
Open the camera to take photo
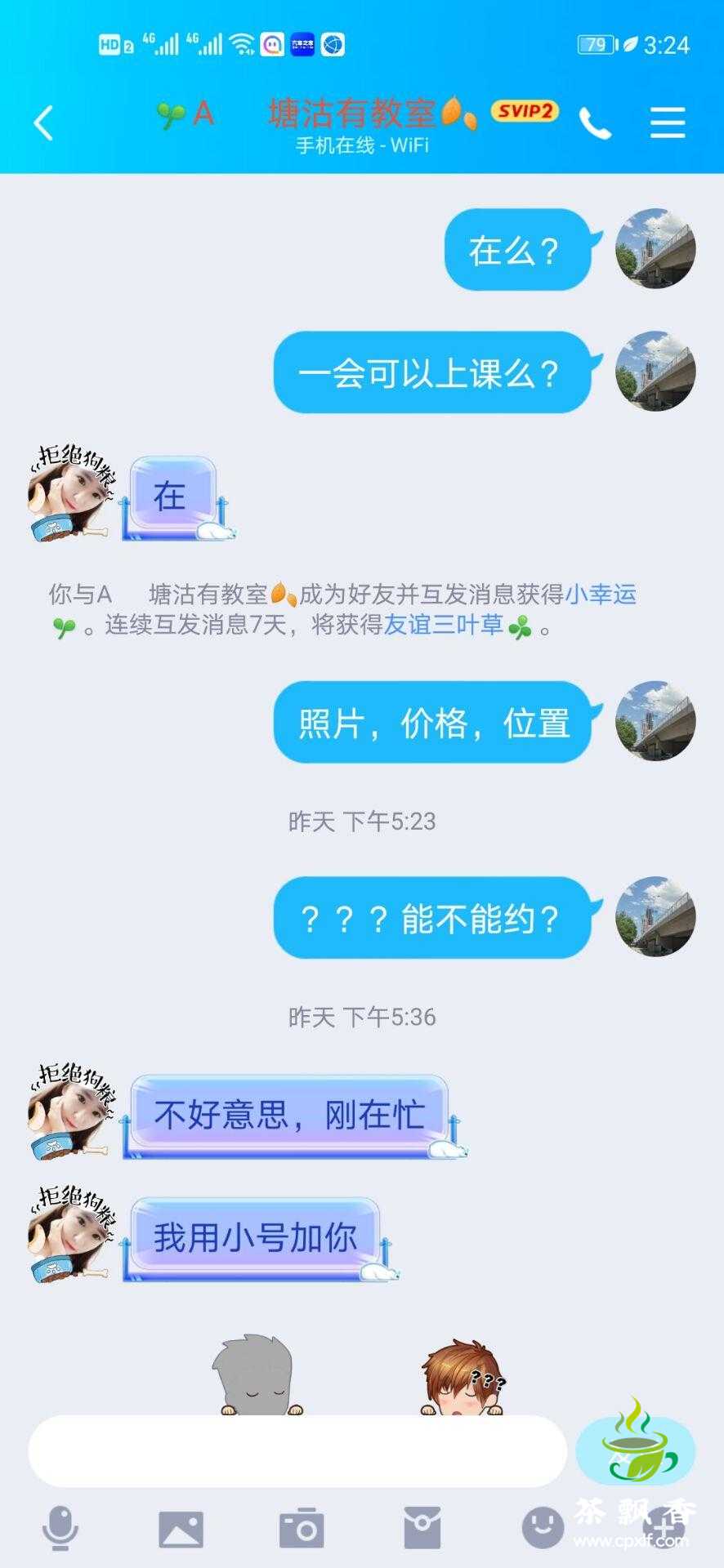[x=301, y=1527]
